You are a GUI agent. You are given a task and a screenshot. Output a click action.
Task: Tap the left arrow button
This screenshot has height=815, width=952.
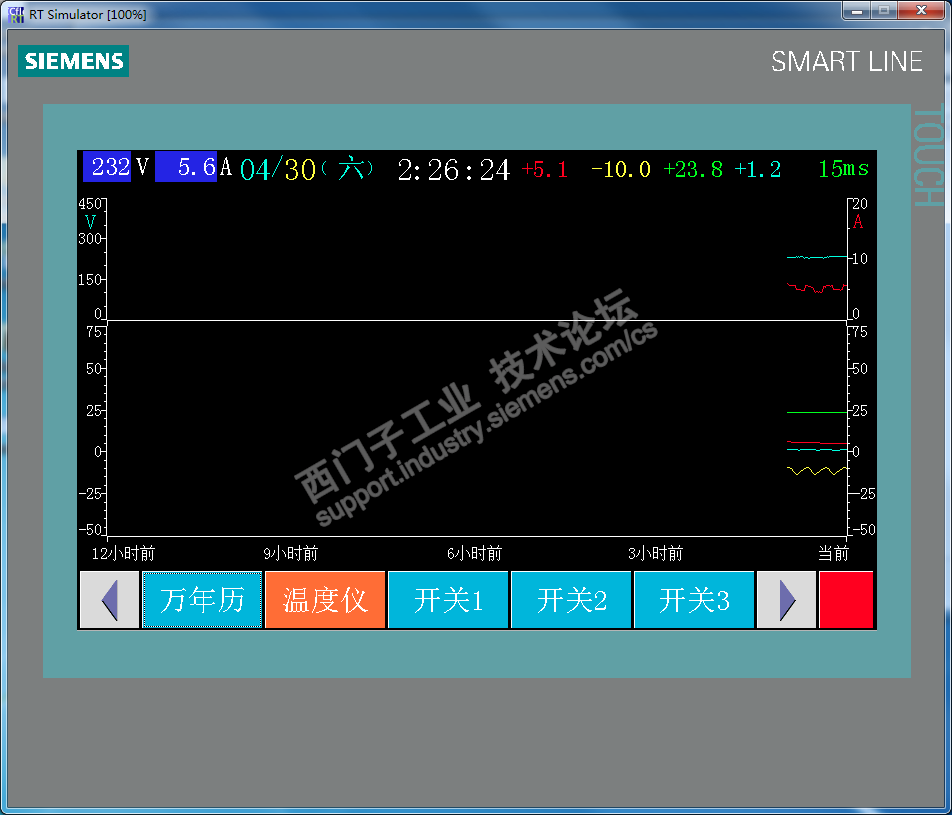[110, 600]
